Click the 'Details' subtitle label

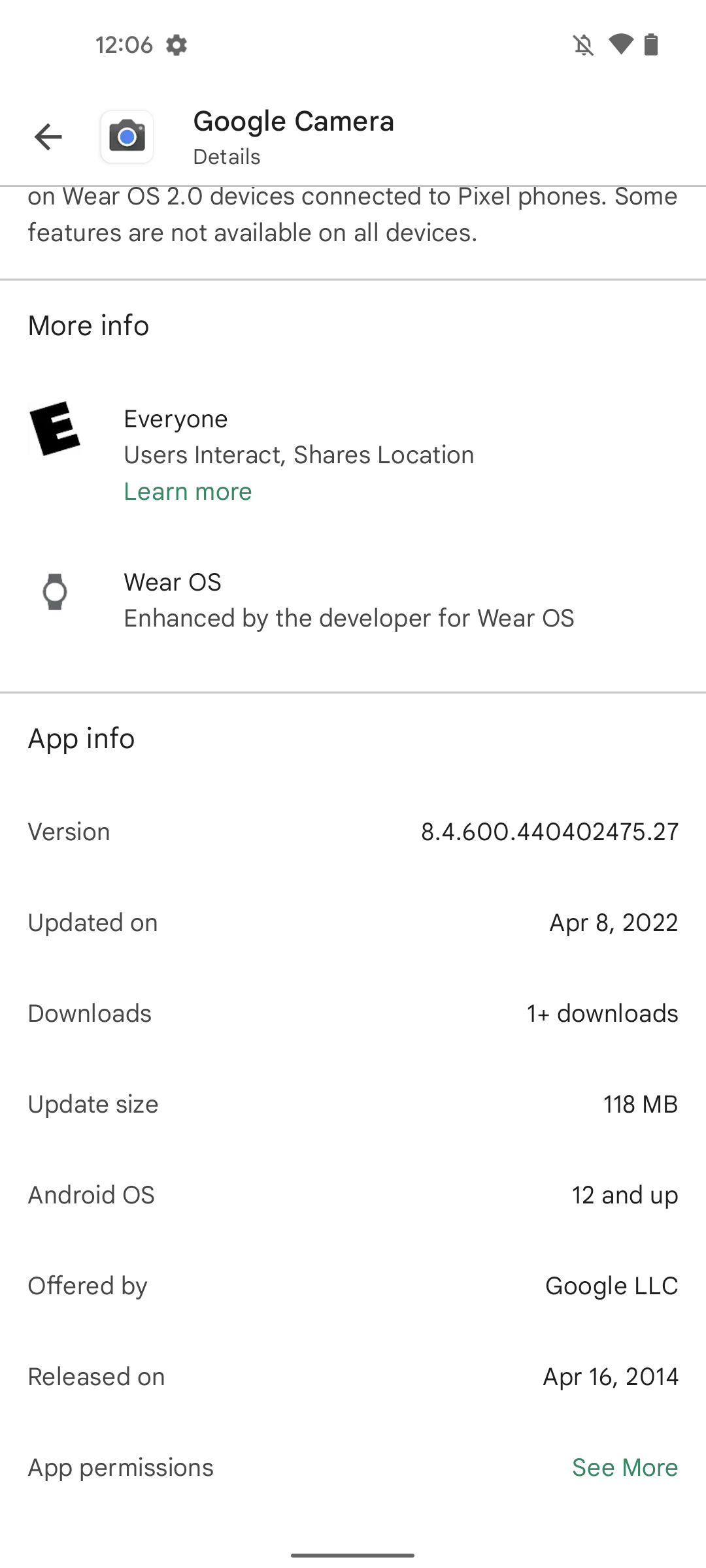coord(226,156)
